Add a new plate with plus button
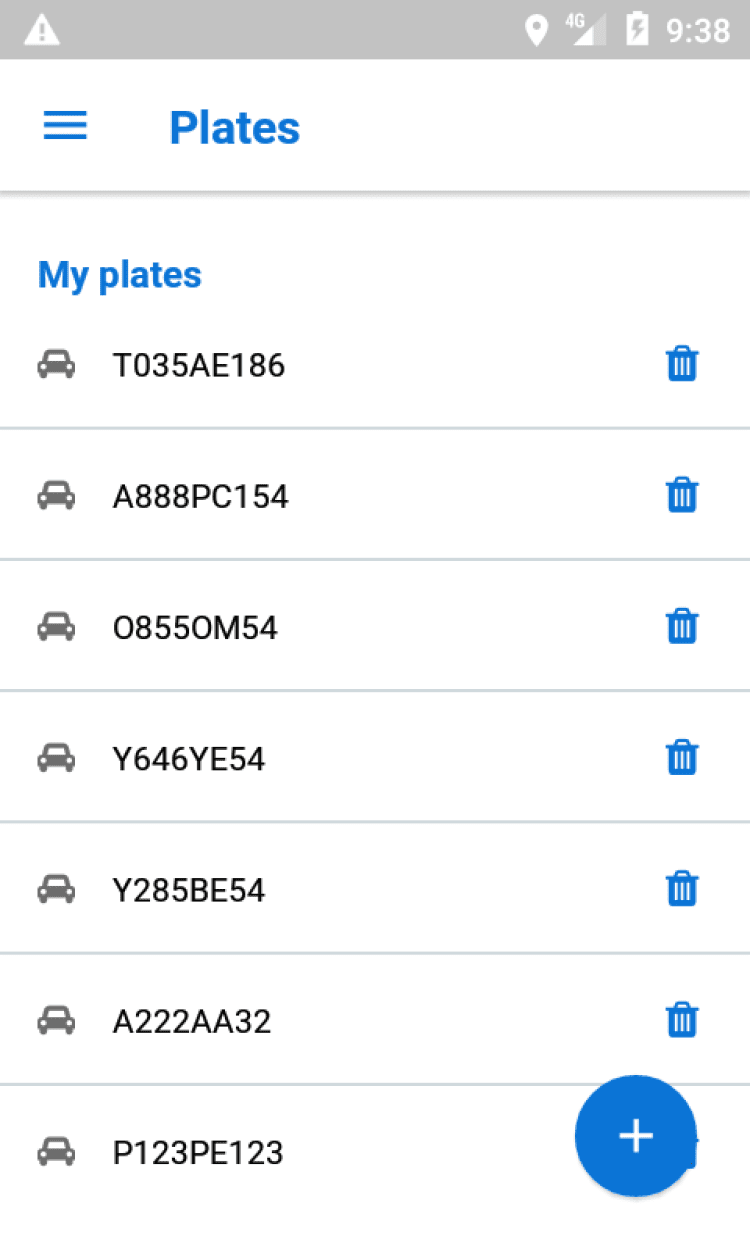 point(636,1135)
